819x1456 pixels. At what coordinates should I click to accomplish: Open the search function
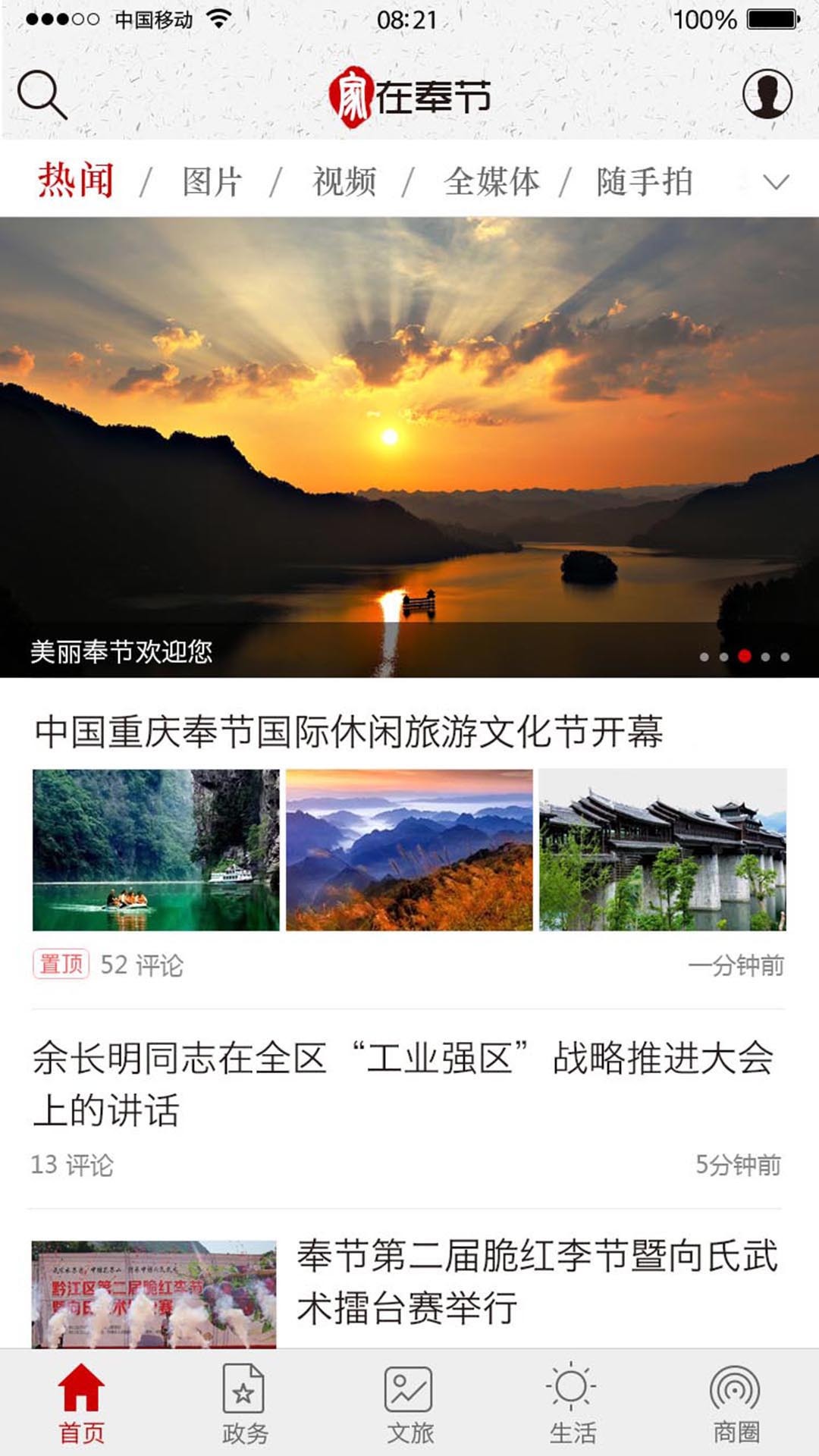click(x=42, y=93)
